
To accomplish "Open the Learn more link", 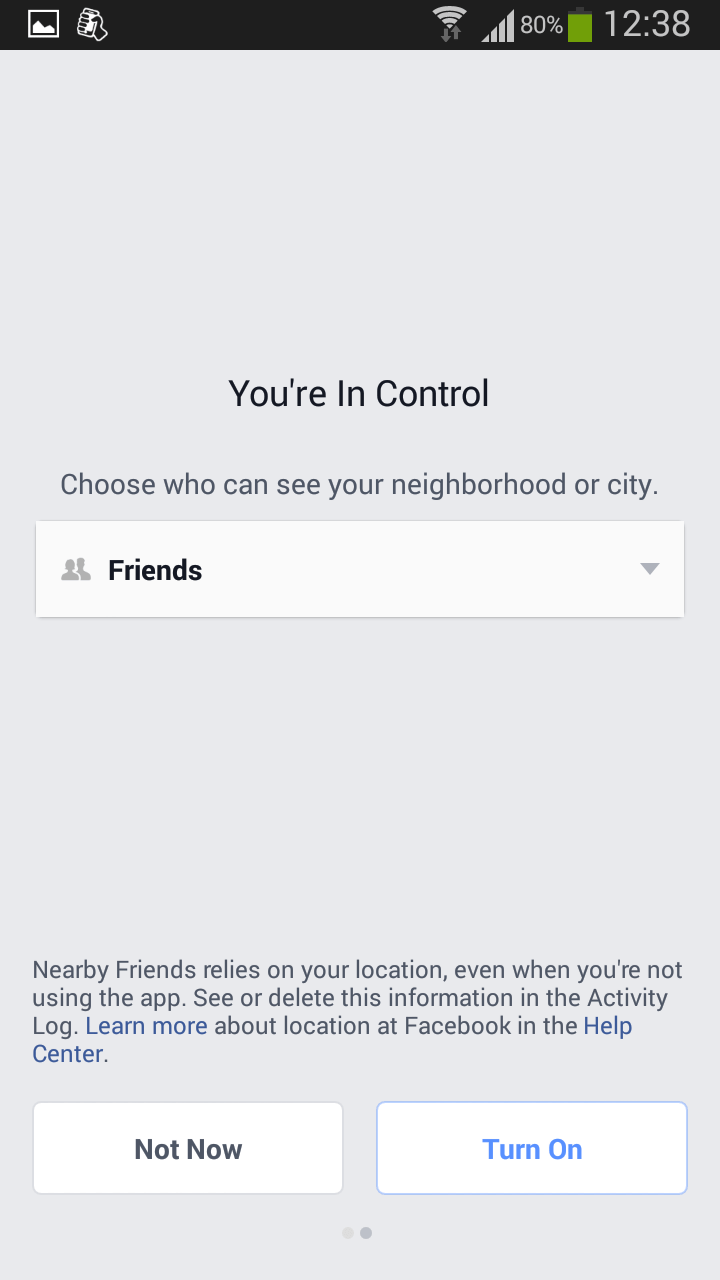I will pos(147,1026).
